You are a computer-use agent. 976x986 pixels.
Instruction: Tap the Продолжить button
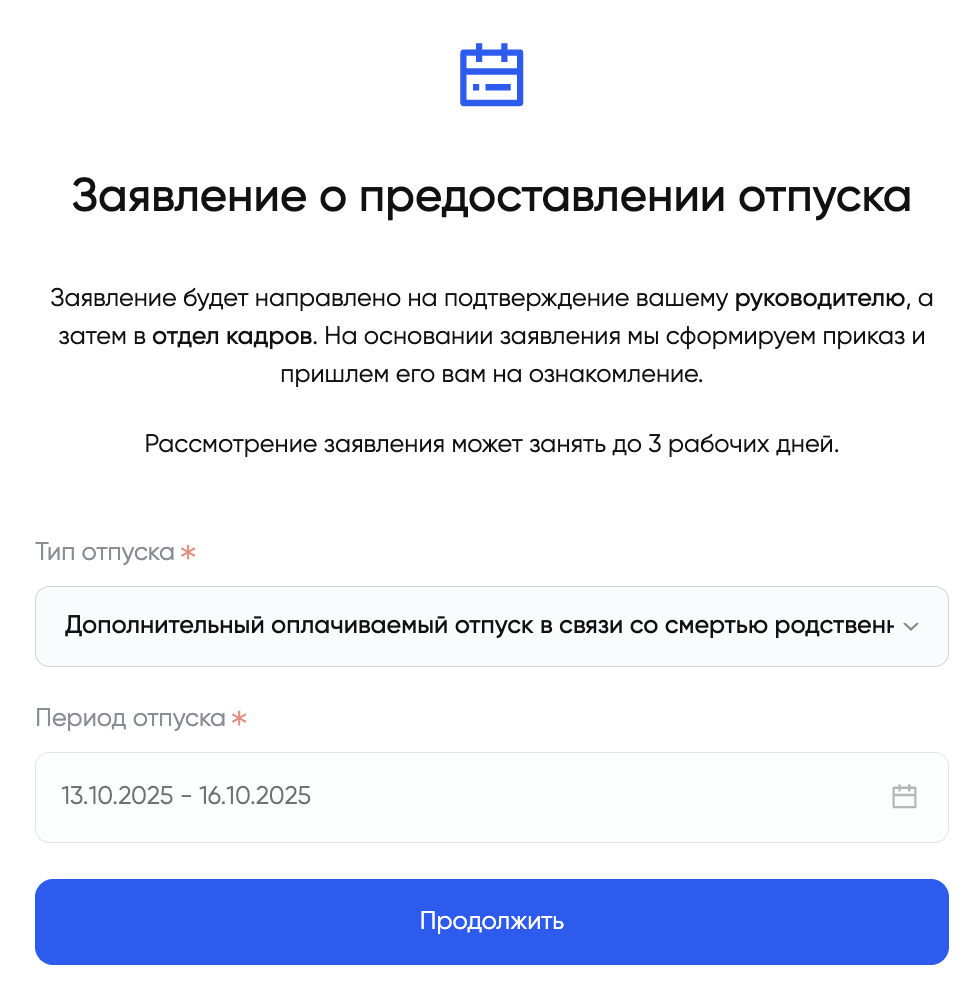(490, 921)
